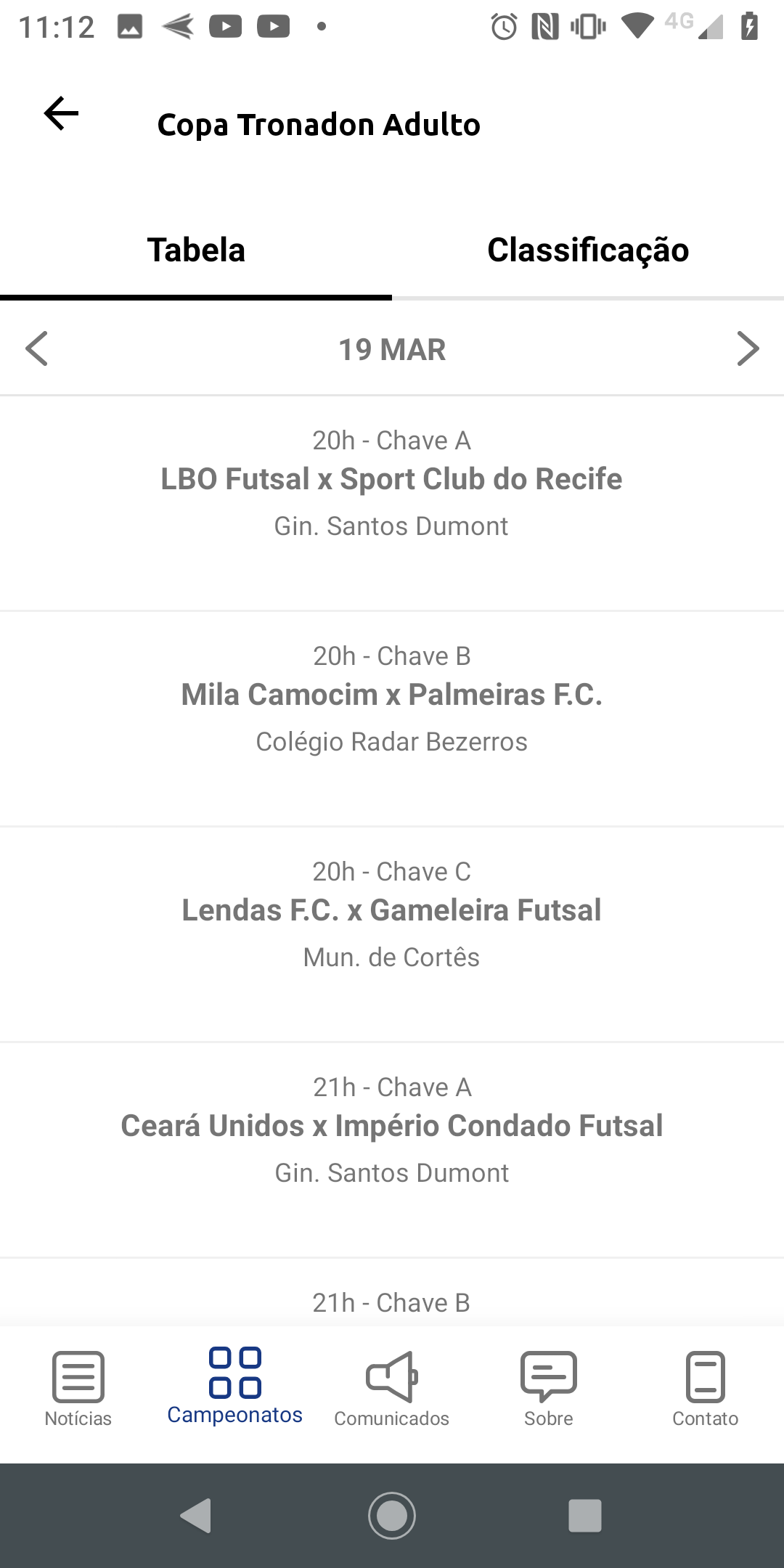This screenshot has height=1568, width=784.
Task: Switch to the Comunicados tab
Action: tap(392, 1389)
